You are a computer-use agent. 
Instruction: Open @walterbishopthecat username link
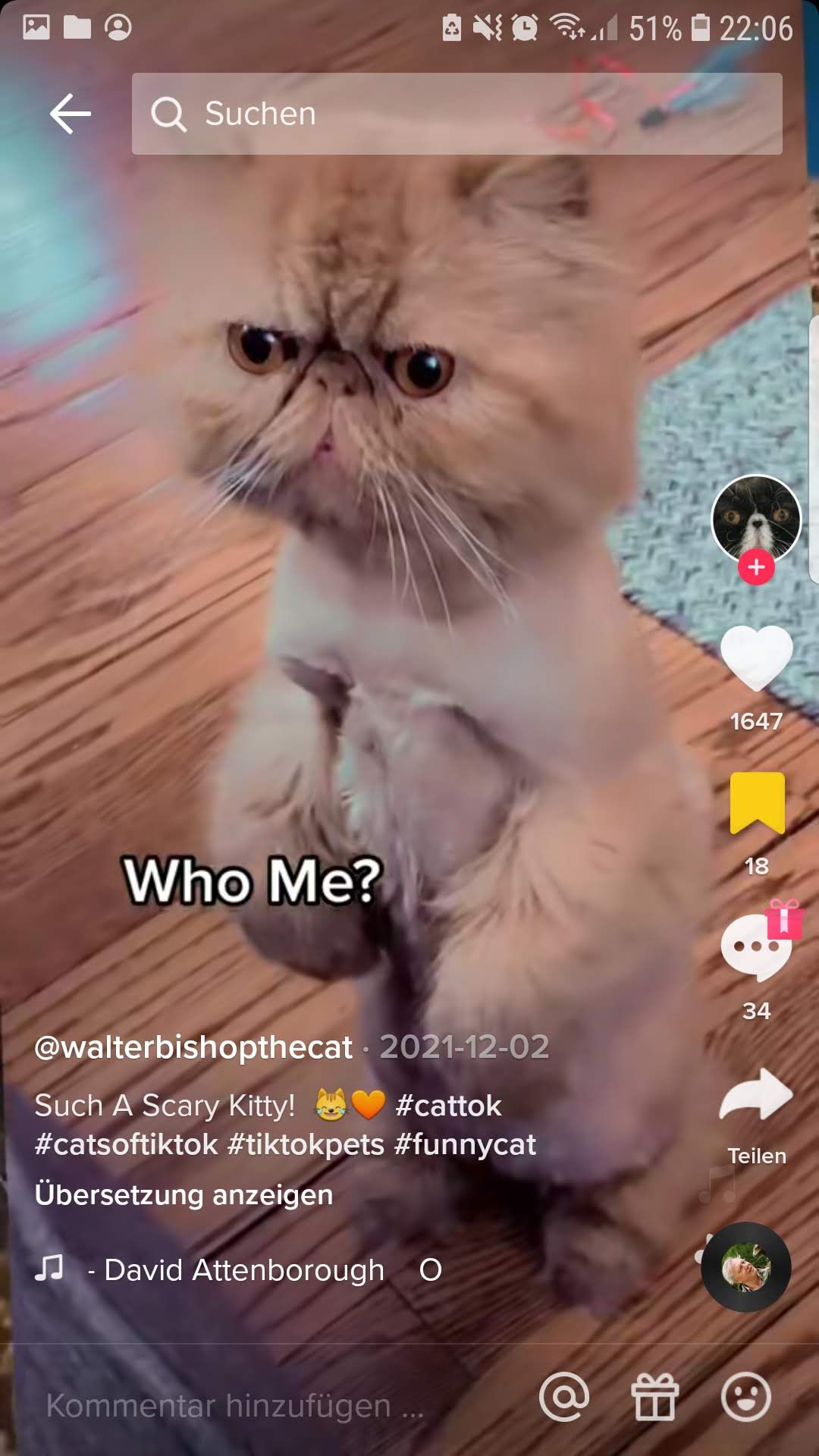[193, 1047]
